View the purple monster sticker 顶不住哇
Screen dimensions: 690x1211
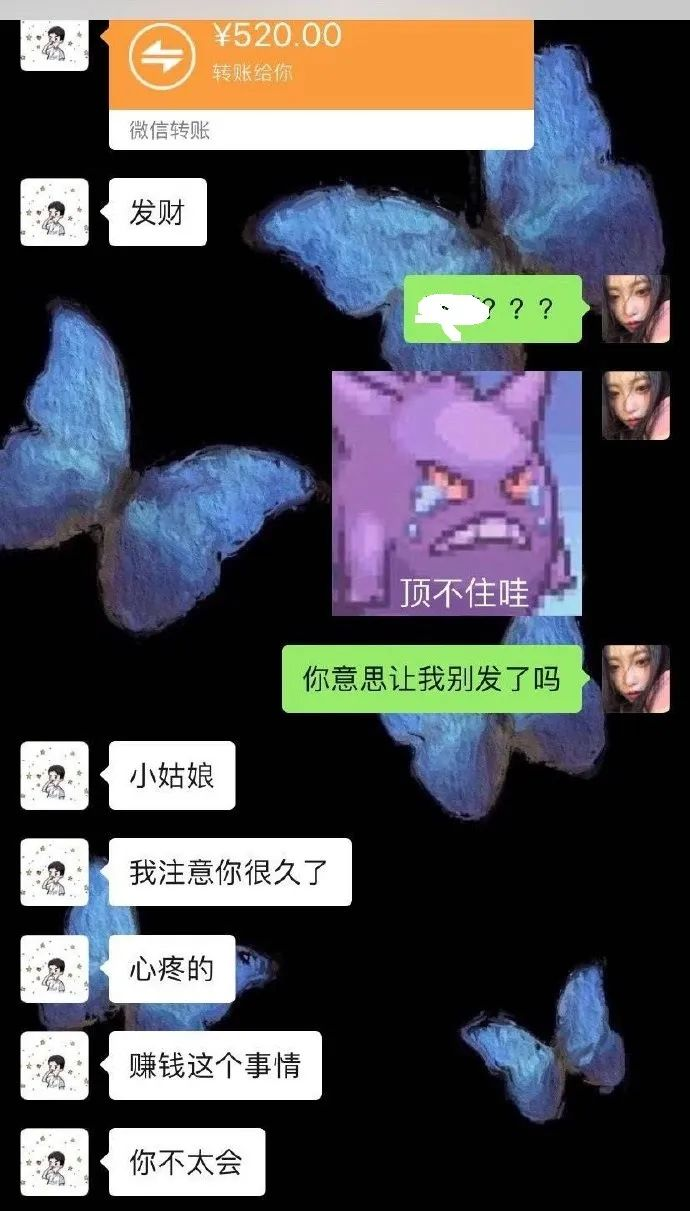pos(457,493)
